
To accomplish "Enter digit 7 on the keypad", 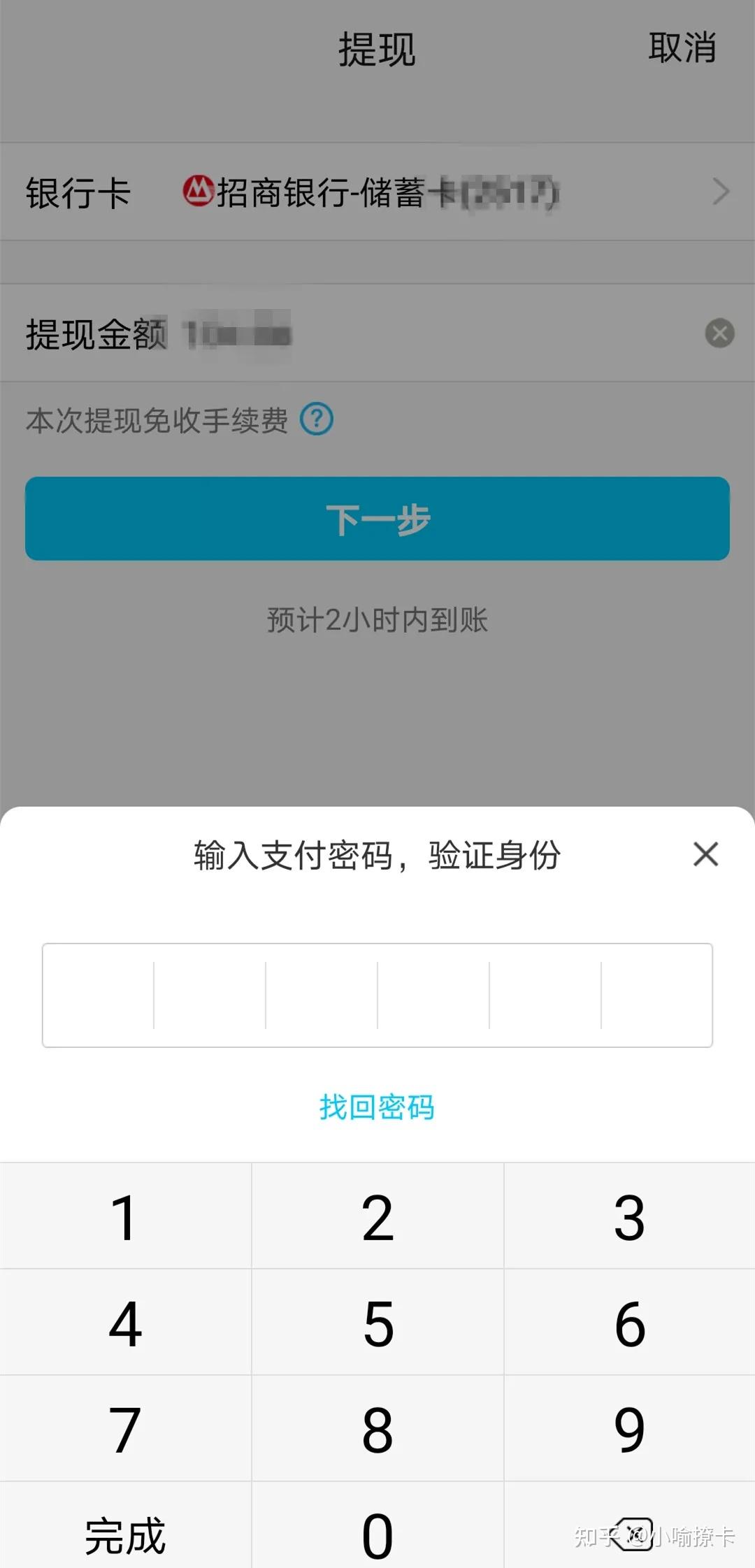I will tap(125, 1430).
